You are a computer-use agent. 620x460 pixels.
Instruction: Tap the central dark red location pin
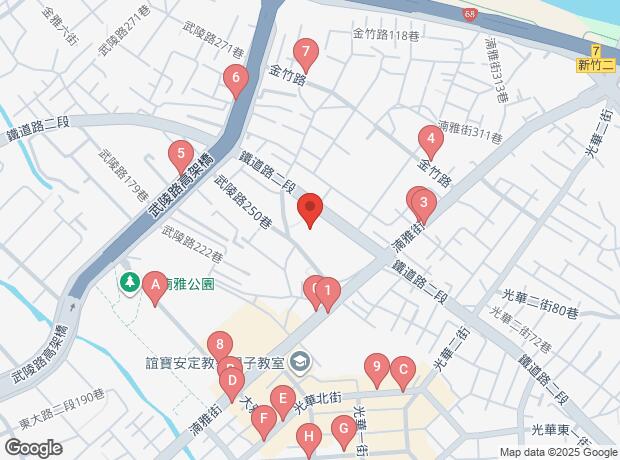pos(310,211)
